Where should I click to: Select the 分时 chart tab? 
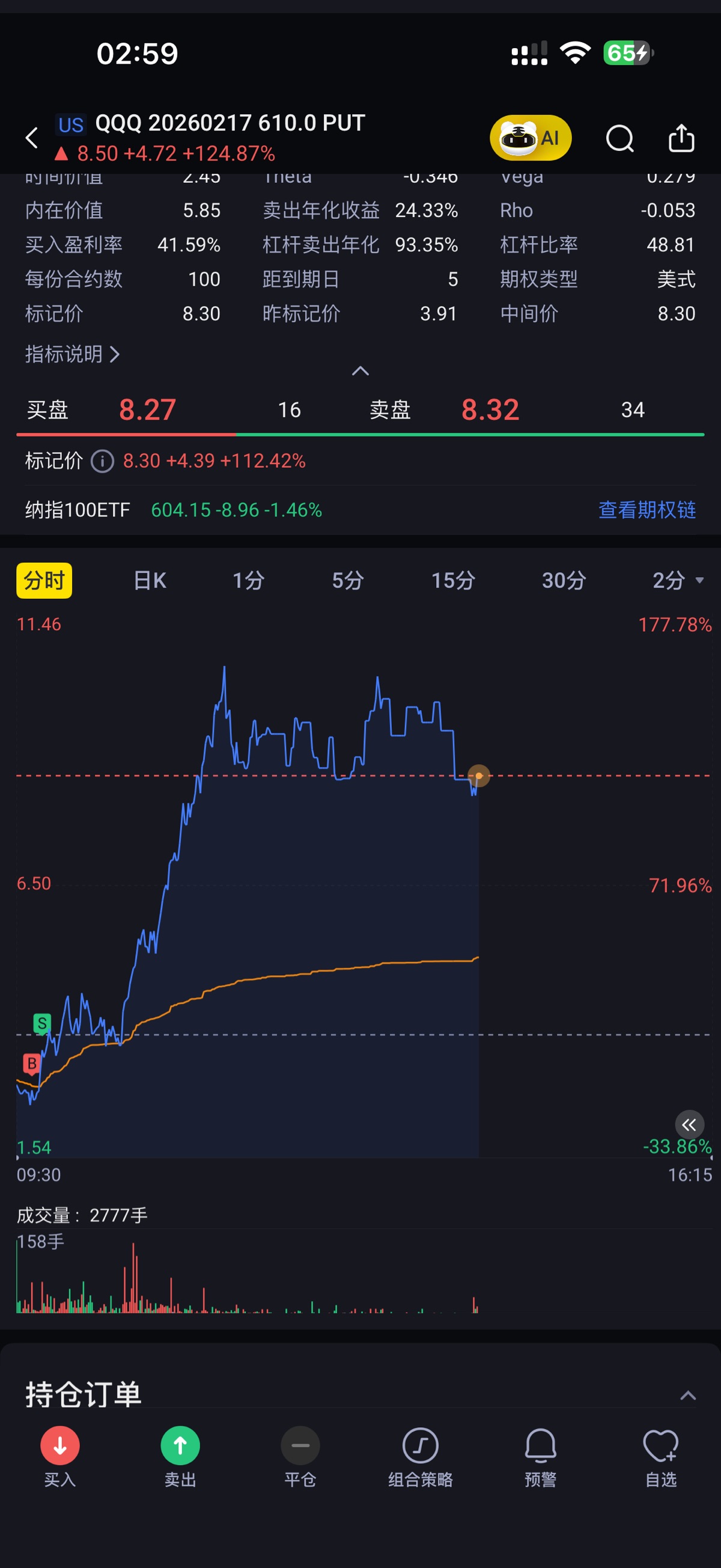(x=44, y=580)
